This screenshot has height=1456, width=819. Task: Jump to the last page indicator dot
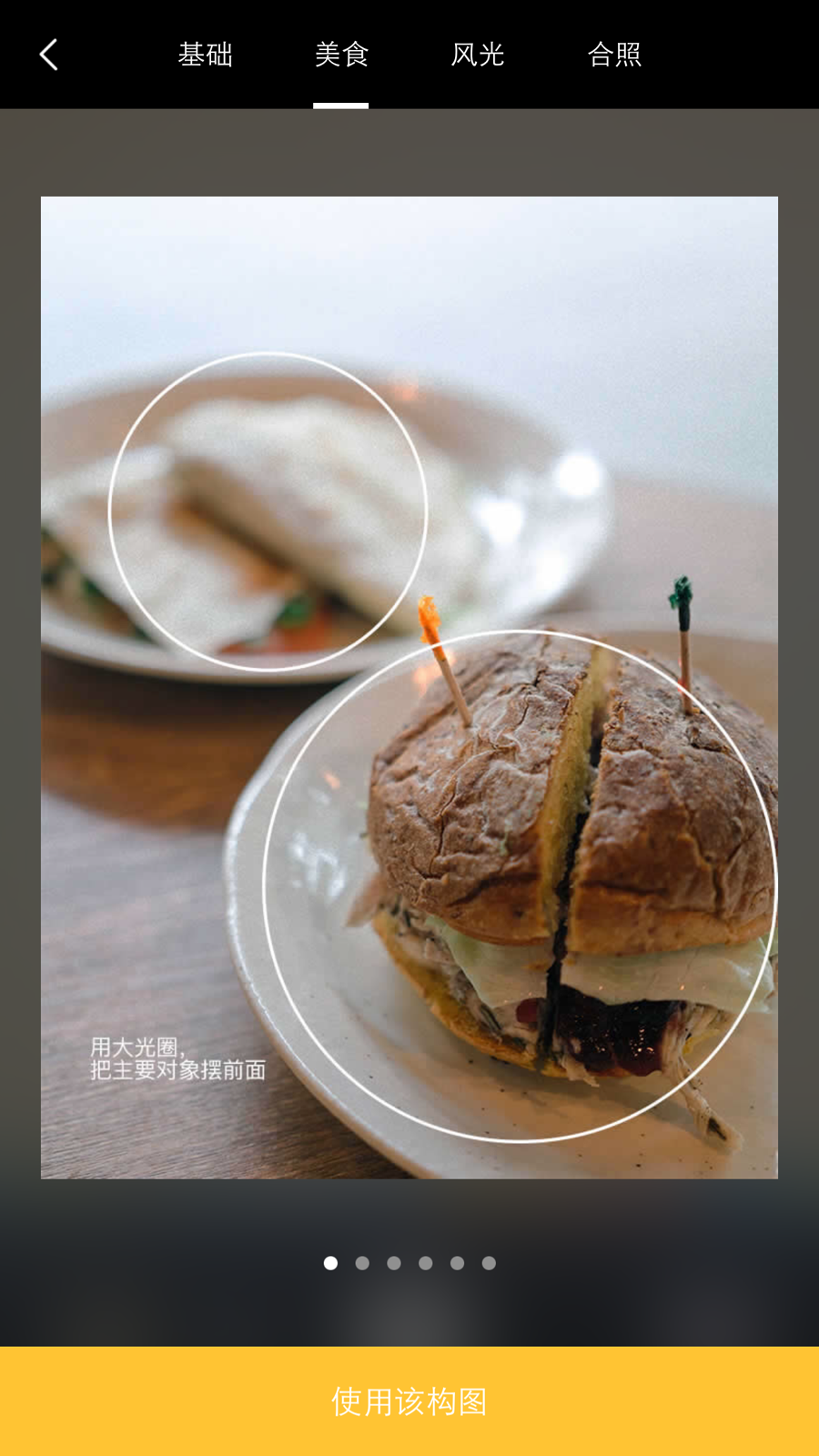489,1263
